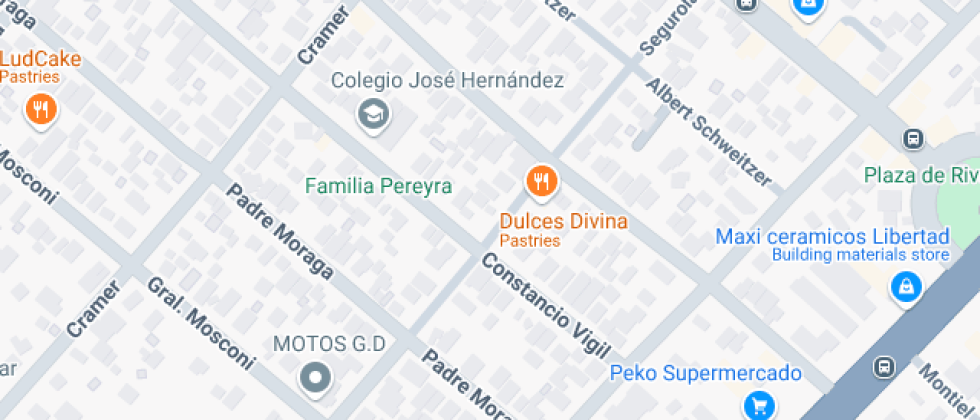Image resolution: width=980 pixels, height=420 pixels.
Task: Open the Peko Supermercado shopping pin
Action: [759, 404]
